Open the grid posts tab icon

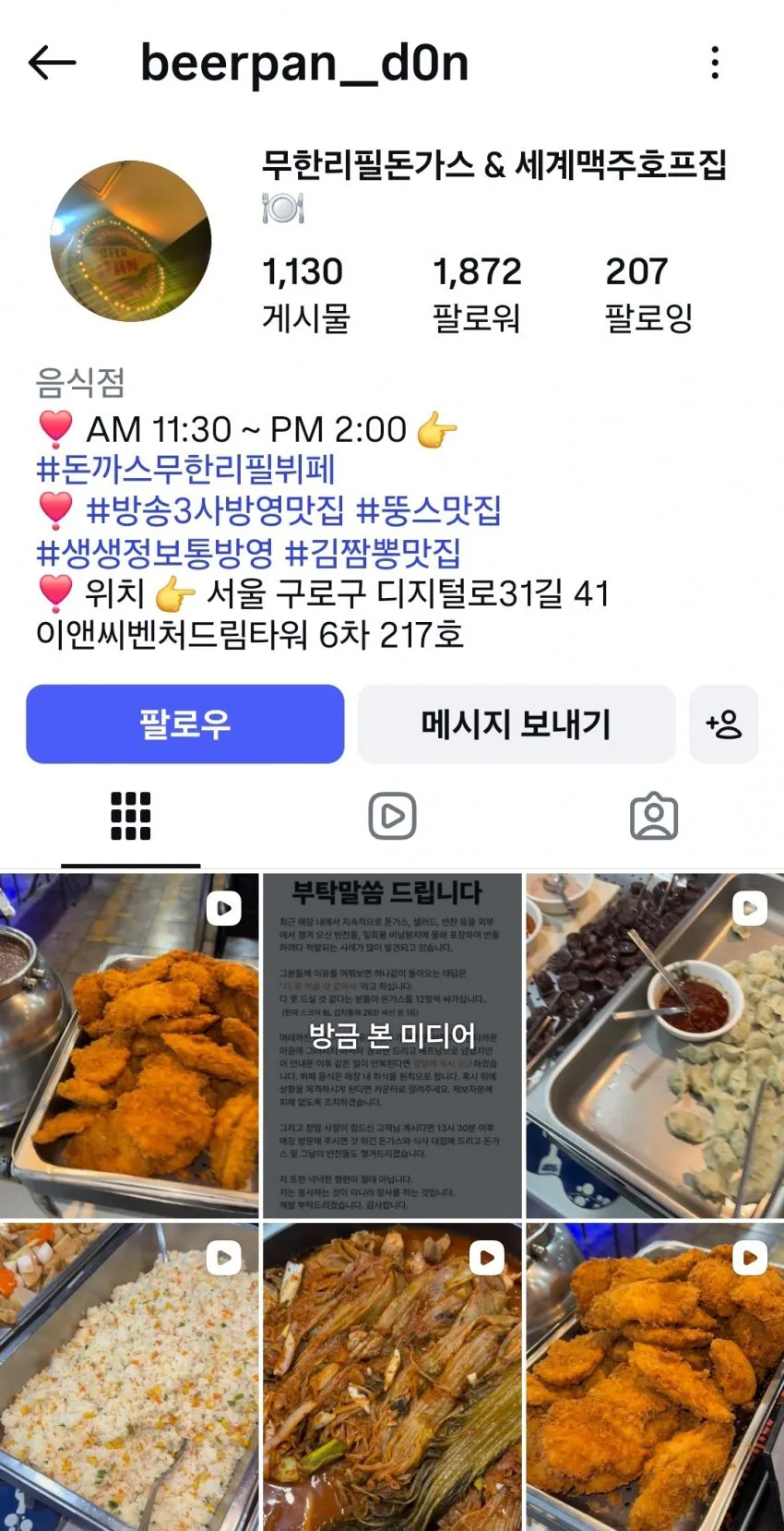129,817
